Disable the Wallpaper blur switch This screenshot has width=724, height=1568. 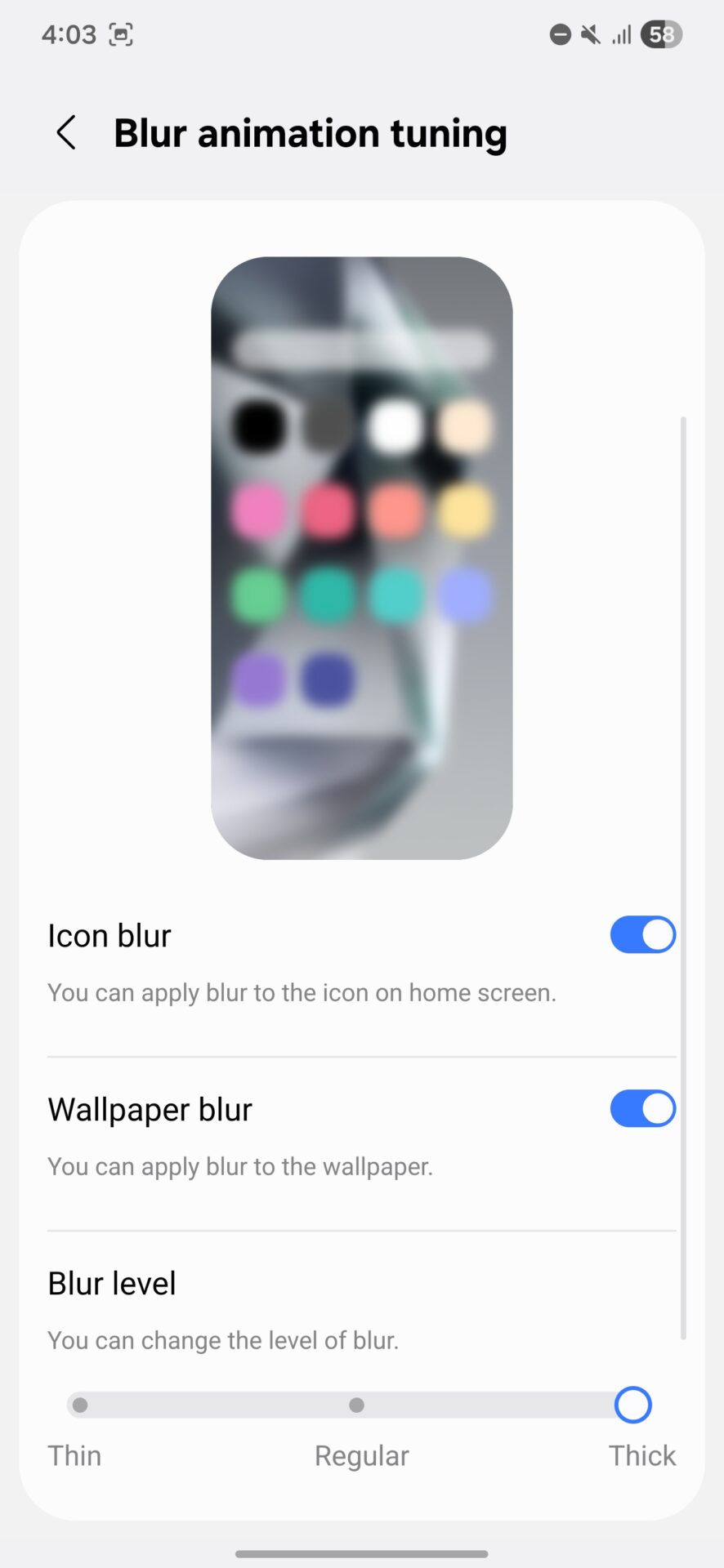point(643,1109)
